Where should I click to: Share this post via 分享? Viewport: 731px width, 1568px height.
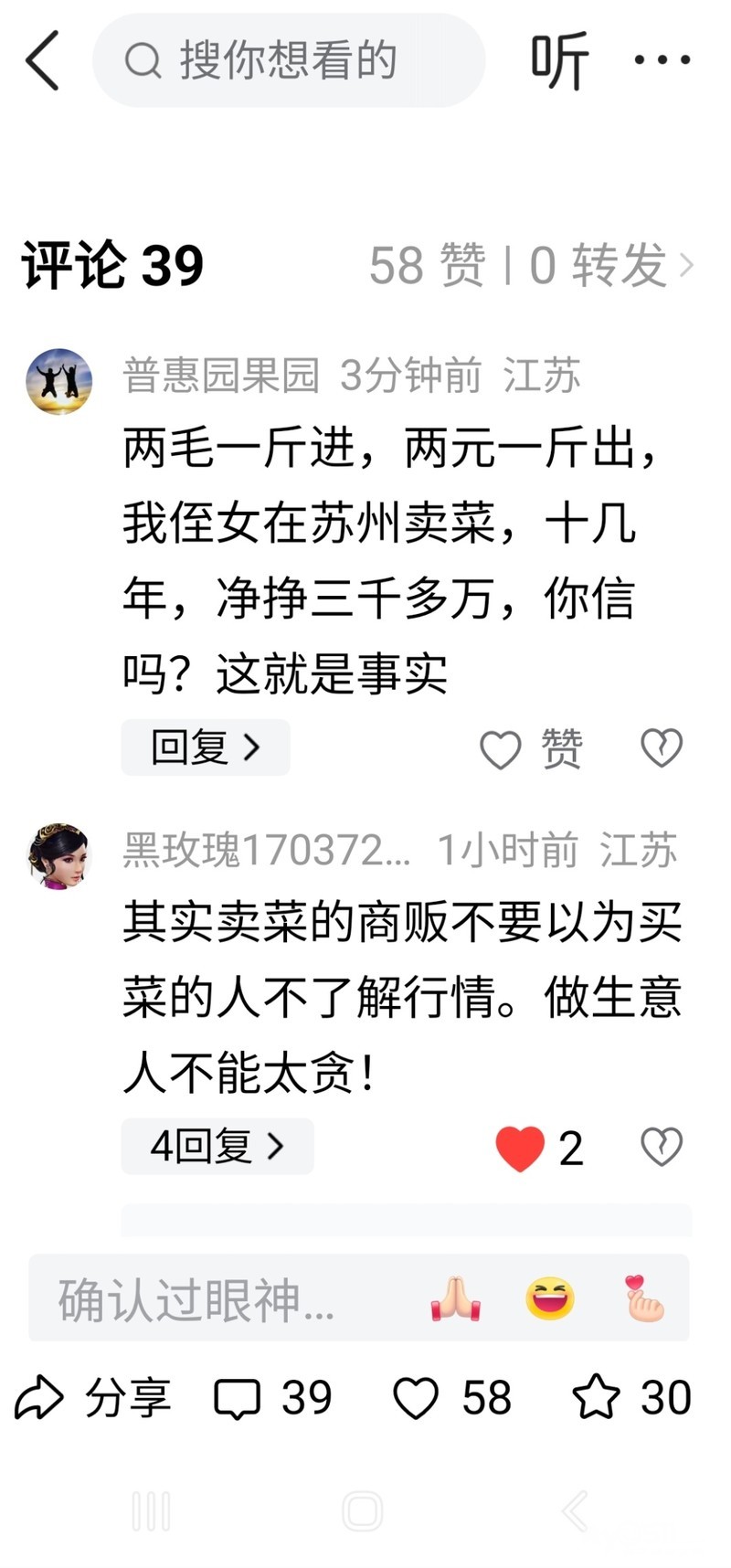[92, 1398]
